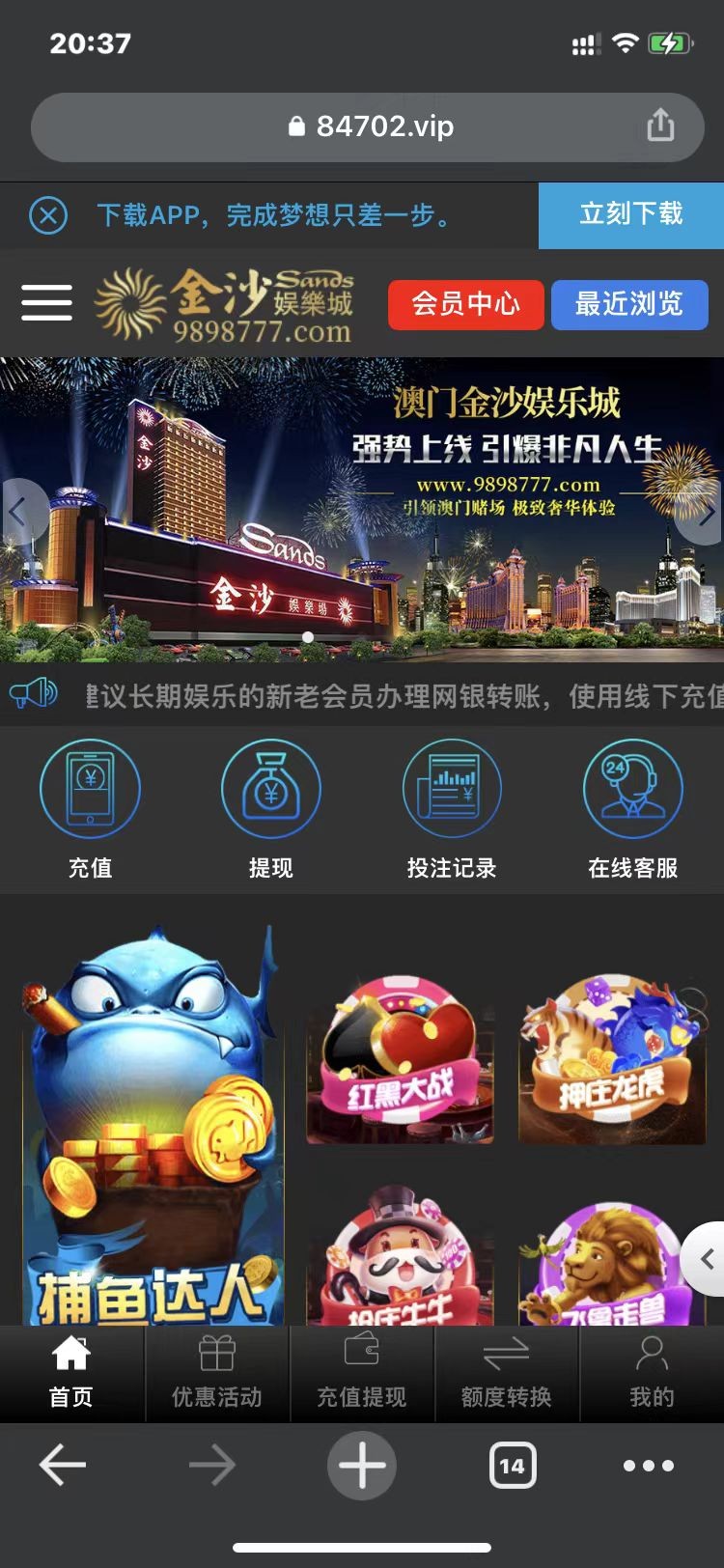Show the next banner slide
Viewport: 724px width, 1568px height.
tap(705, 513)
